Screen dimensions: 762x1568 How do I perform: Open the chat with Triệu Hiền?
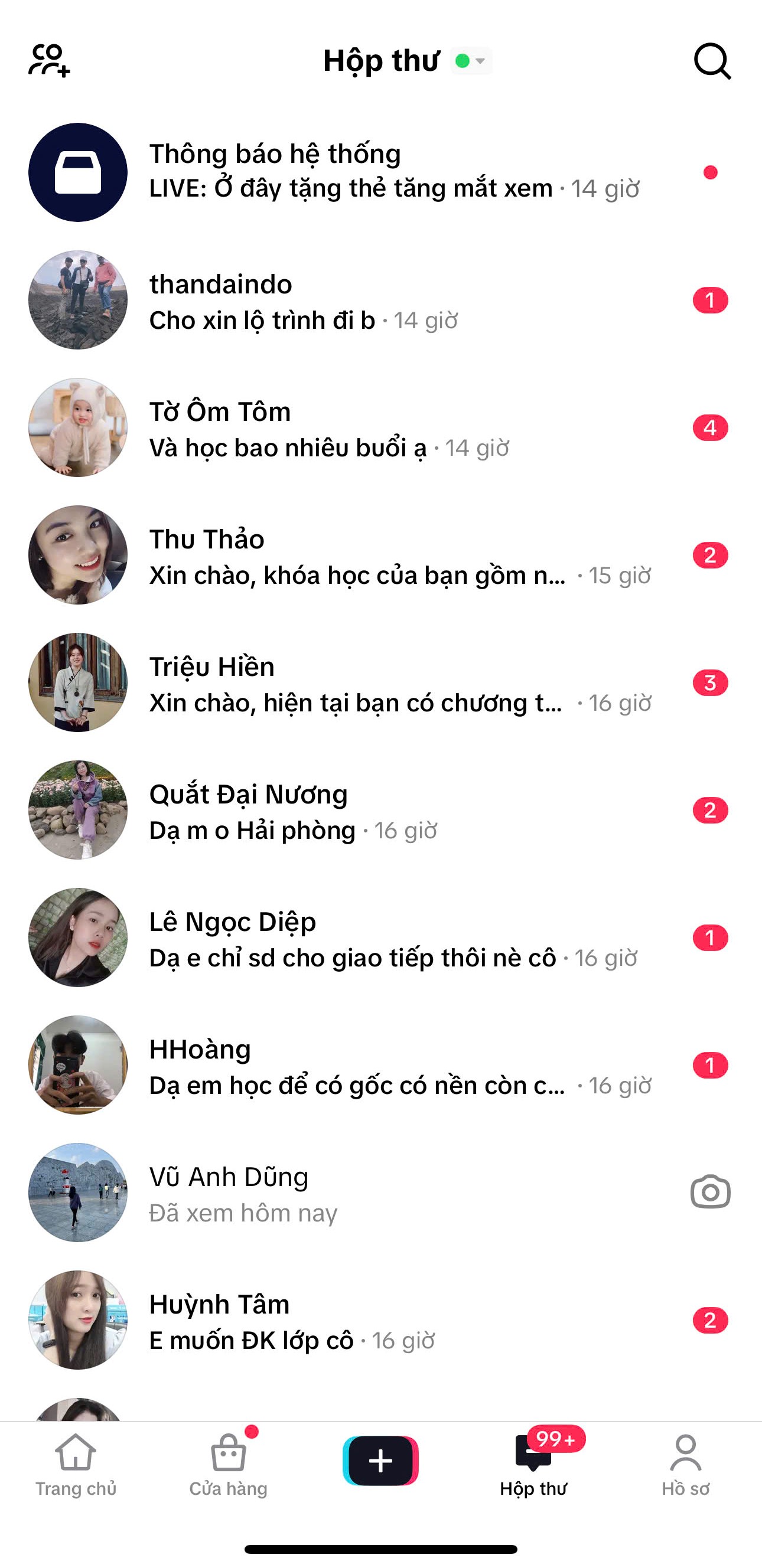(x=366, y=683)
